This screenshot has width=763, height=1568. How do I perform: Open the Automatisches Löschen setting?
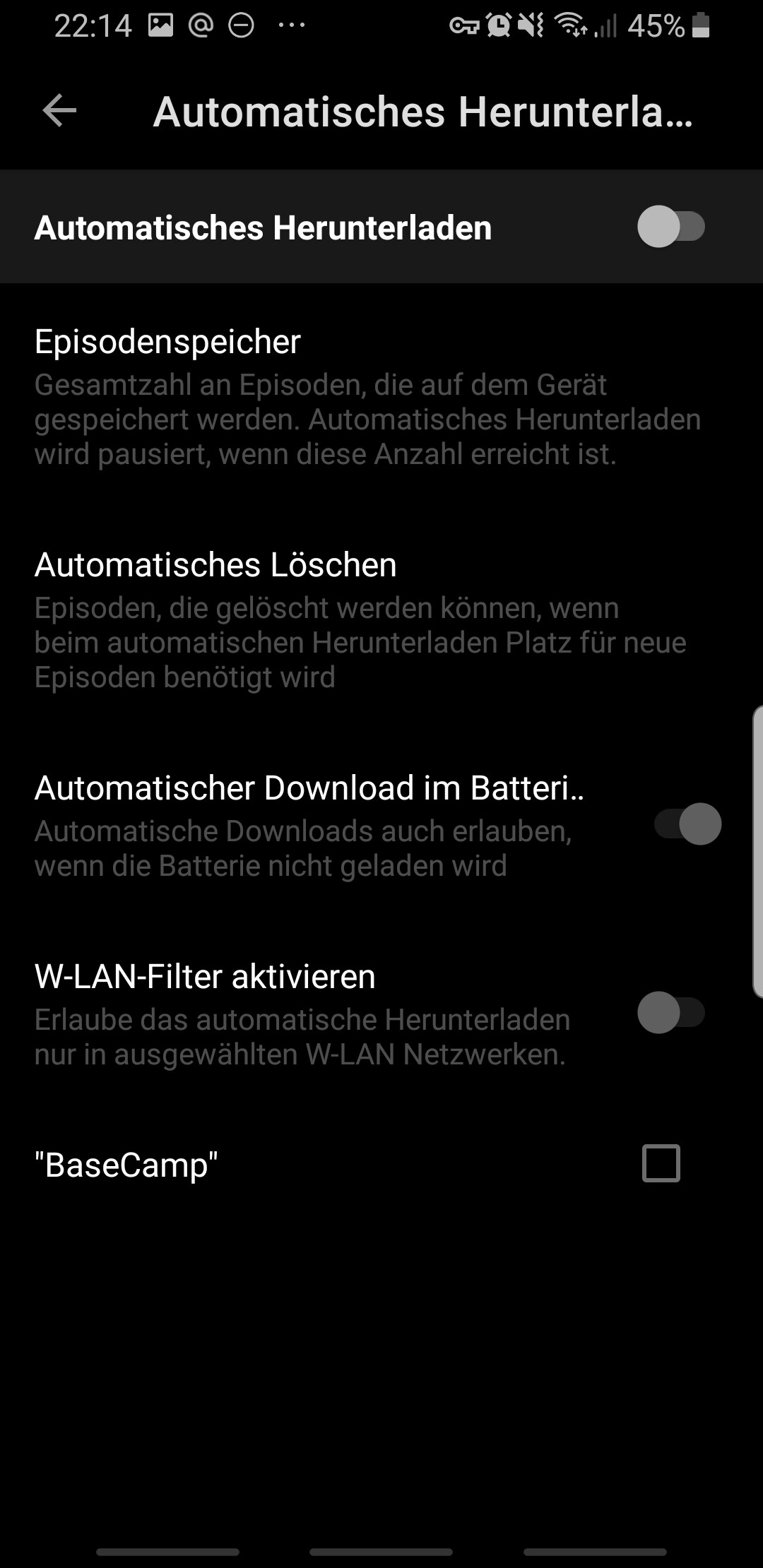[381, 619]
